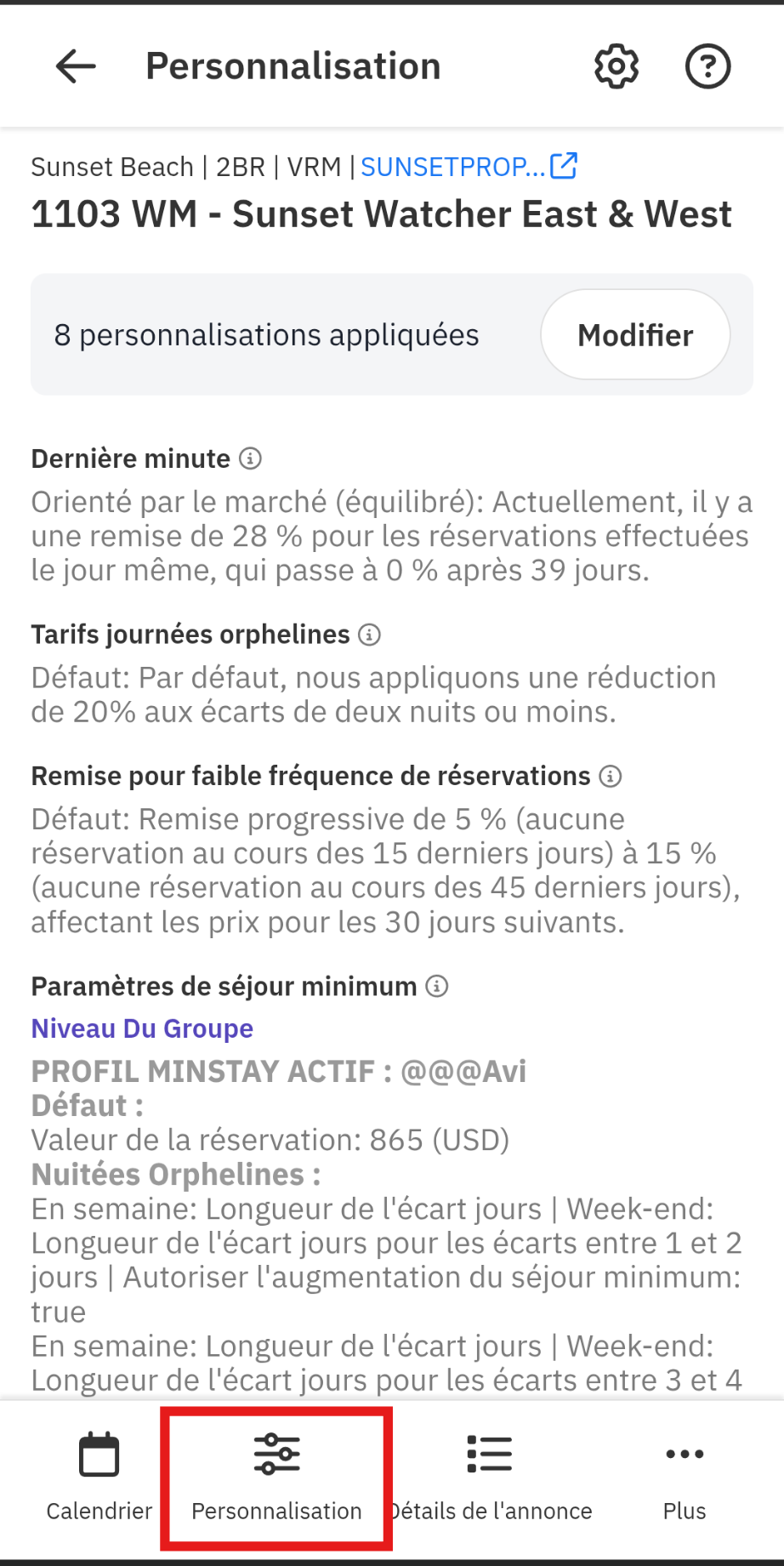Show info for Dernière minute
Screen dimensions: 784x1566
click(x=250, y=458)
